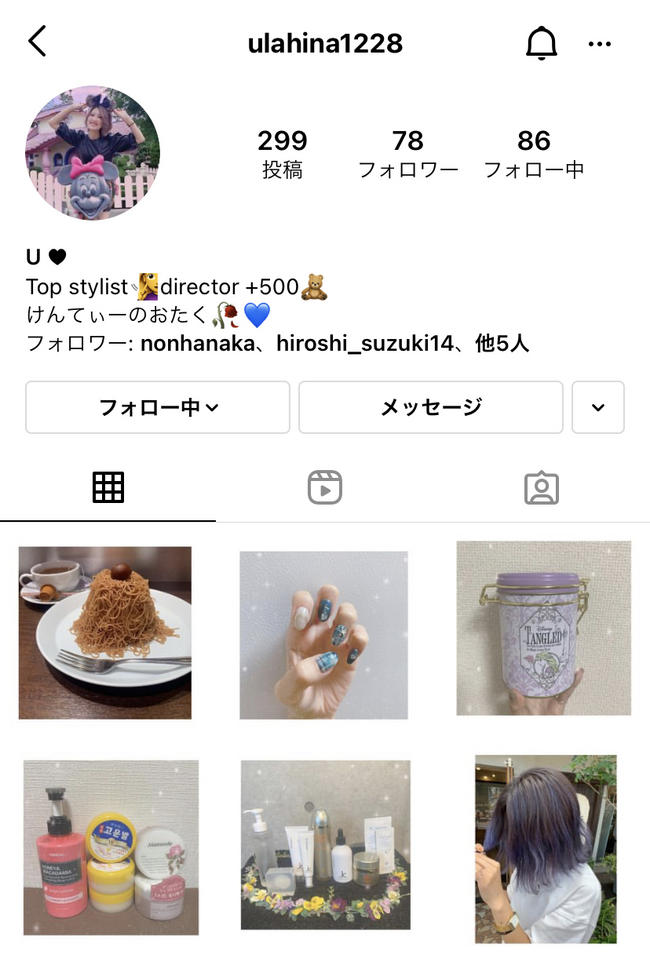Image resolution: width=650 pixels, height=955 pixels.
Task: Go back using the back arrow
Action: 38,42
